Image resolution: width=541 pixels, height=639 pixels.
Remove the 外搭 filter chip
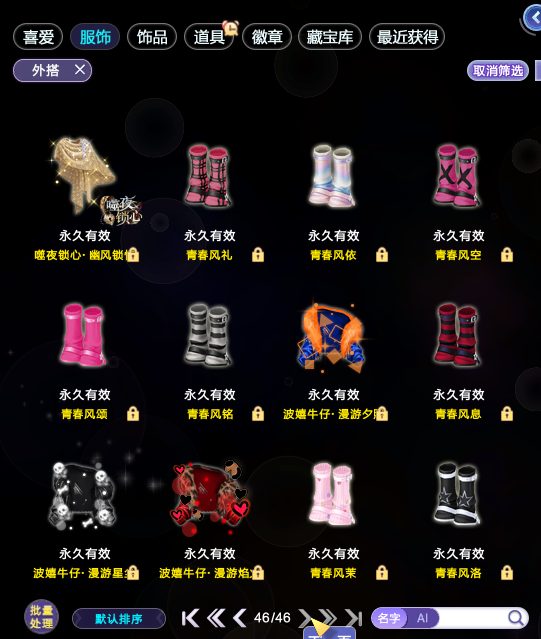(x=80, y=70)
